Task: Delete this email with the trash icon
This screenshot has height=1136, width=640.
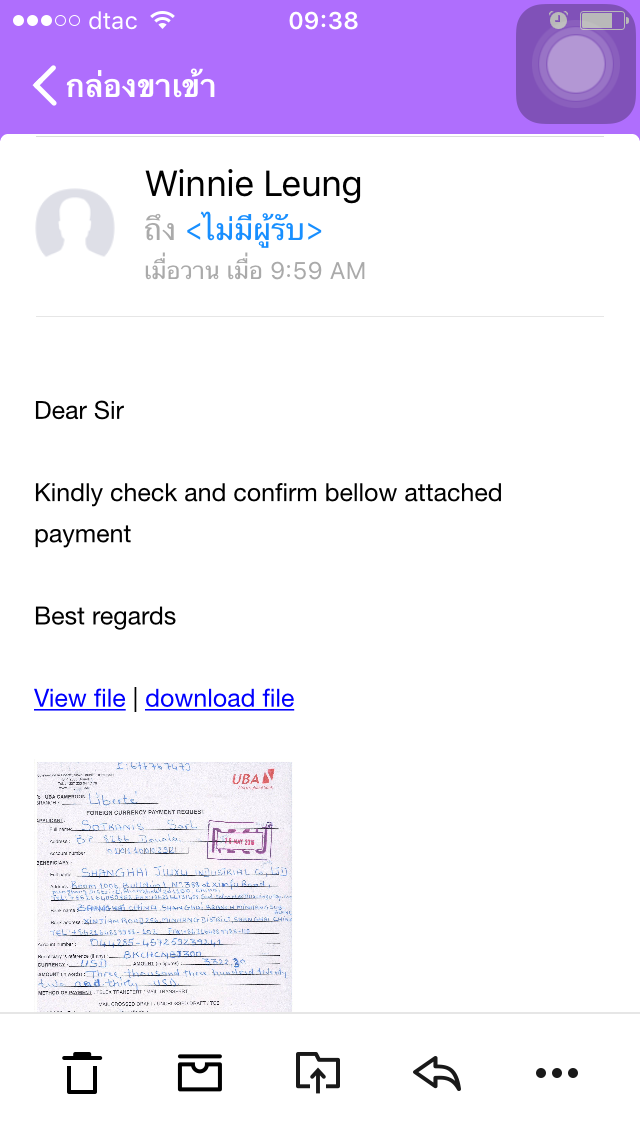Action: (83, 1074)
